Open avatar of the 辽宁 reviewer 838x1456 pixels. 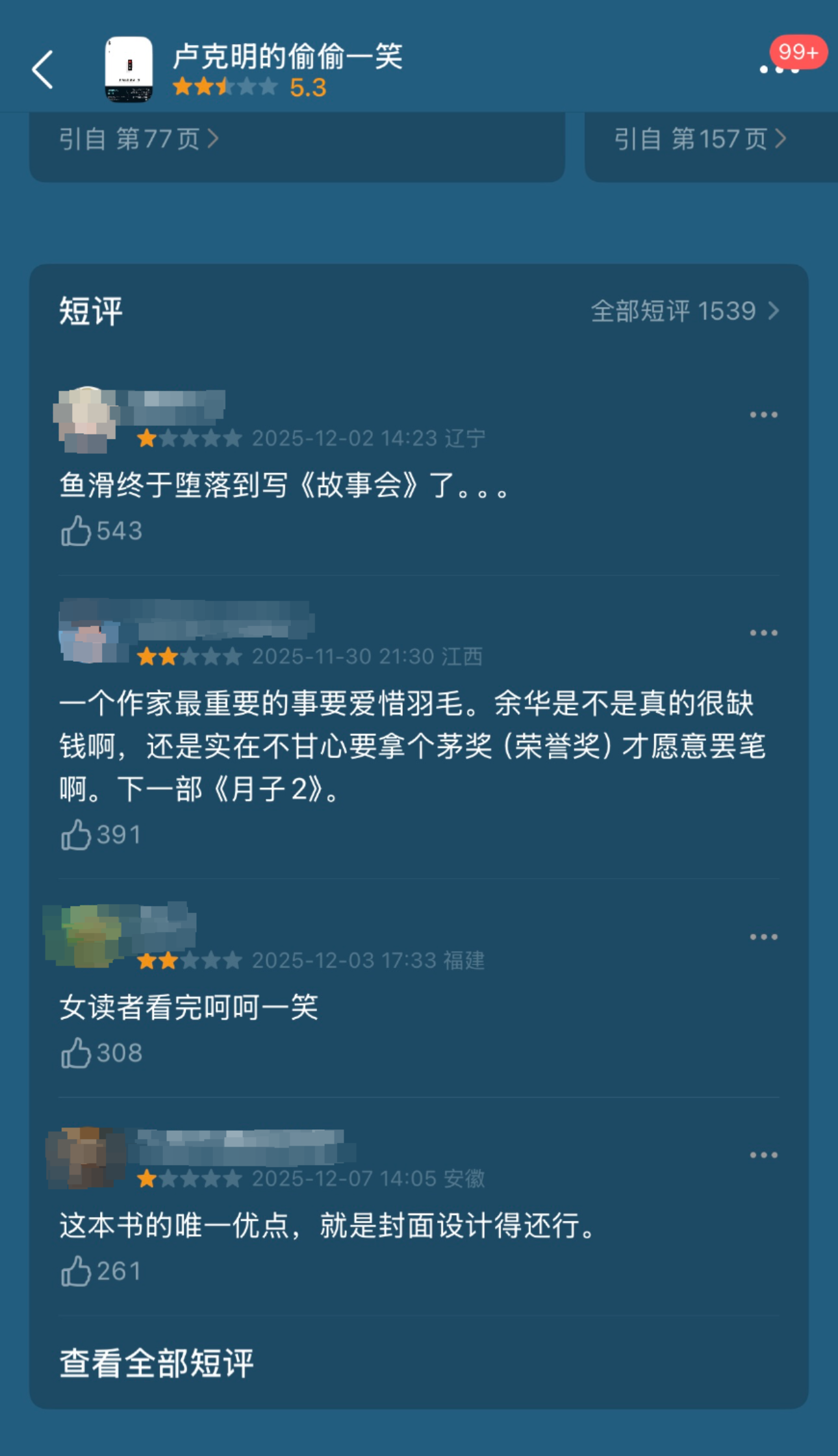pos(86,419)
